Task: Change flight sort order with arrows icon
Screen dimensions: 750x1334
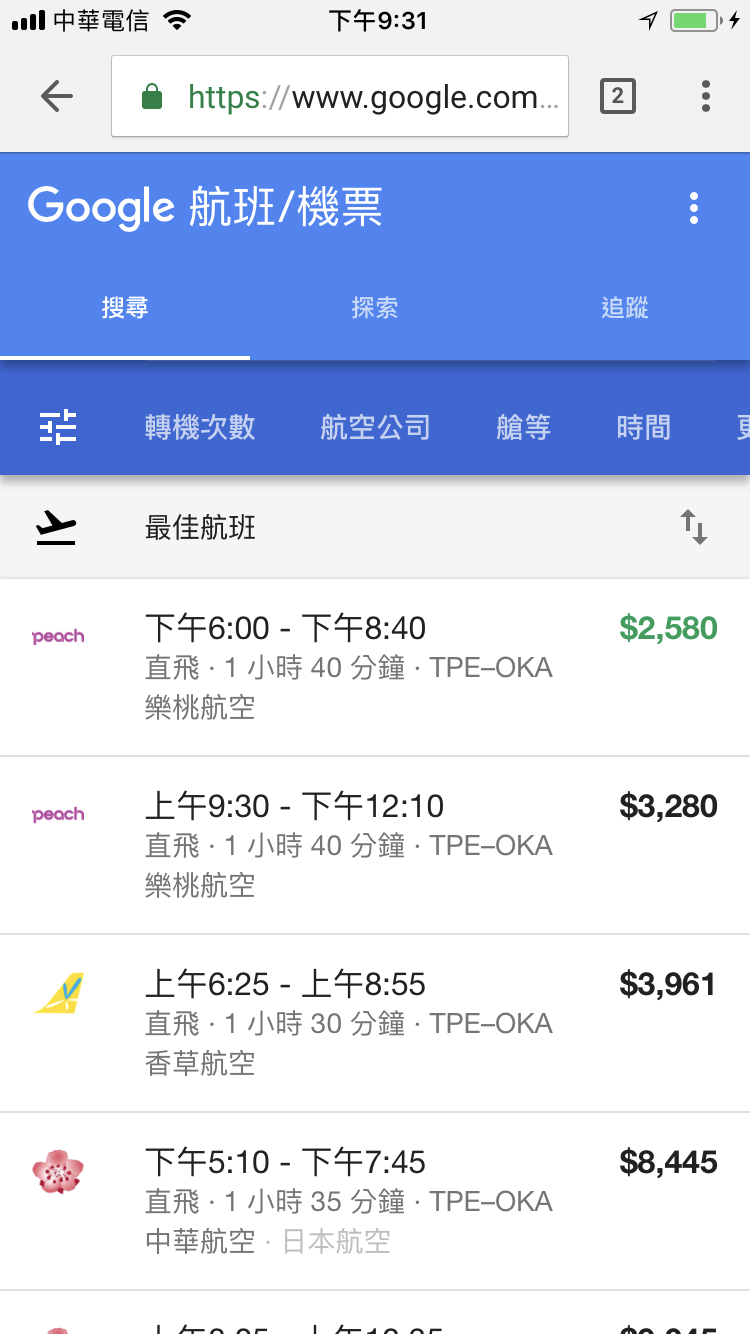Action: coord(694,527)
